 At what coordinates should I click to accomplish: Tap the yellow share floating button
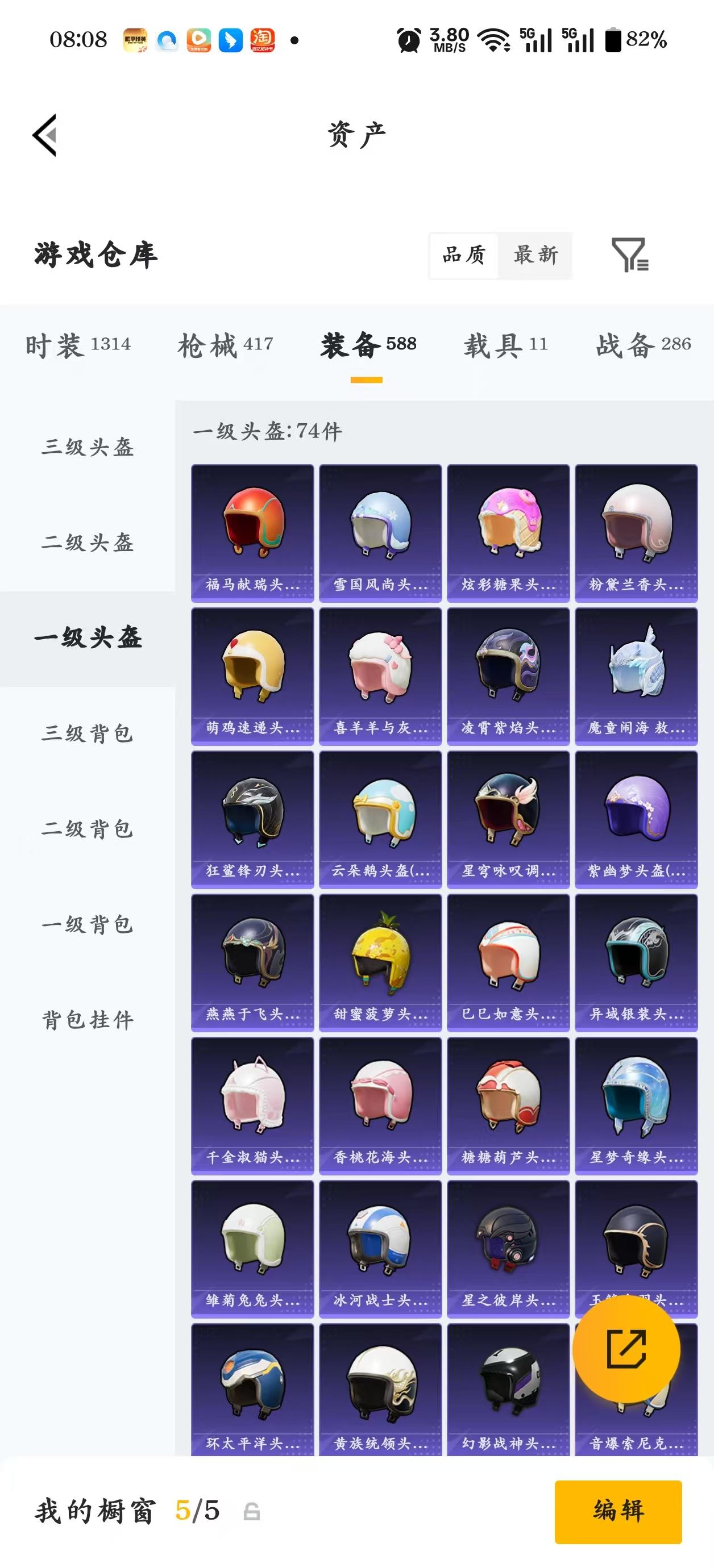coord(626,1350)
